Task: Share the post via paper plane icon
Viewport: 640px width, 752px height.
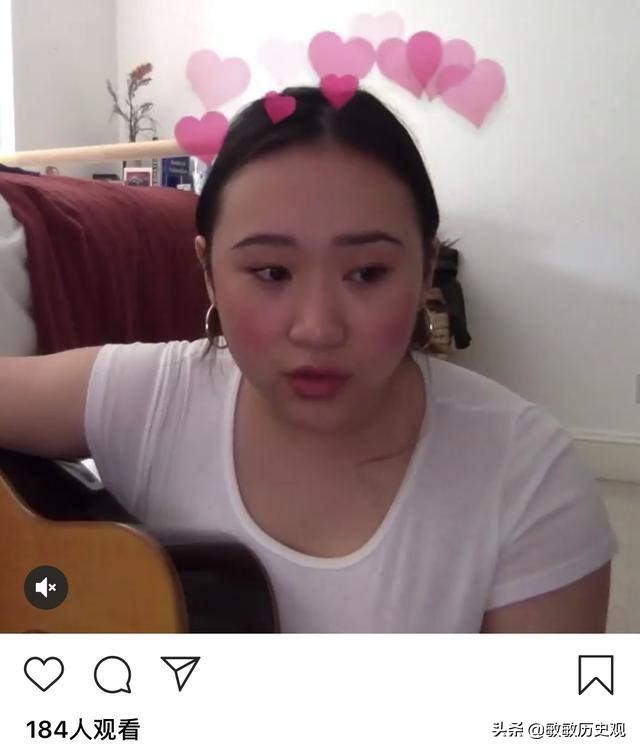Action: (180, 673)
